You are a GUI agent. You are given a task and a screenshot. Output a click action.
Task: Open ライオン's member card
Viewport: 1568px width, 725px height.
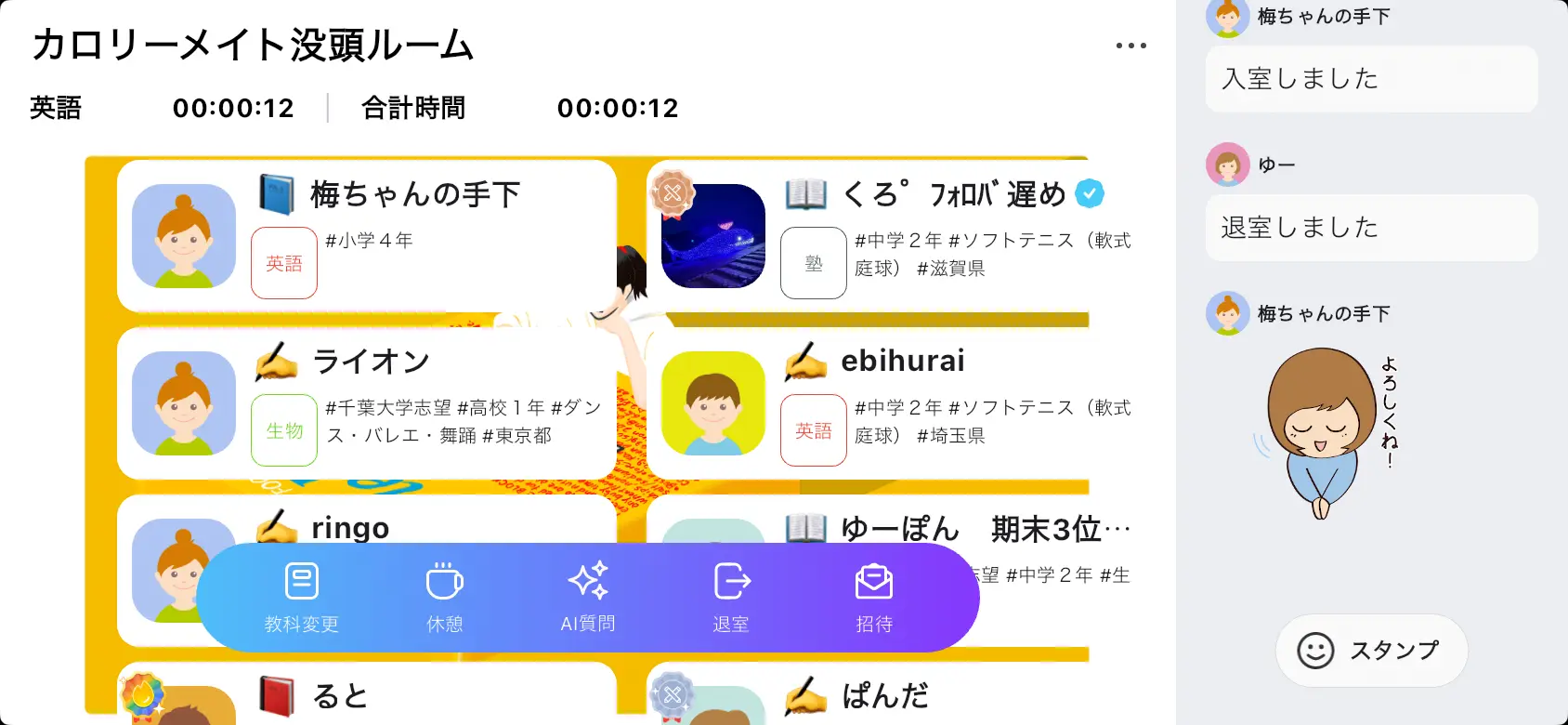tap(367, 403)
